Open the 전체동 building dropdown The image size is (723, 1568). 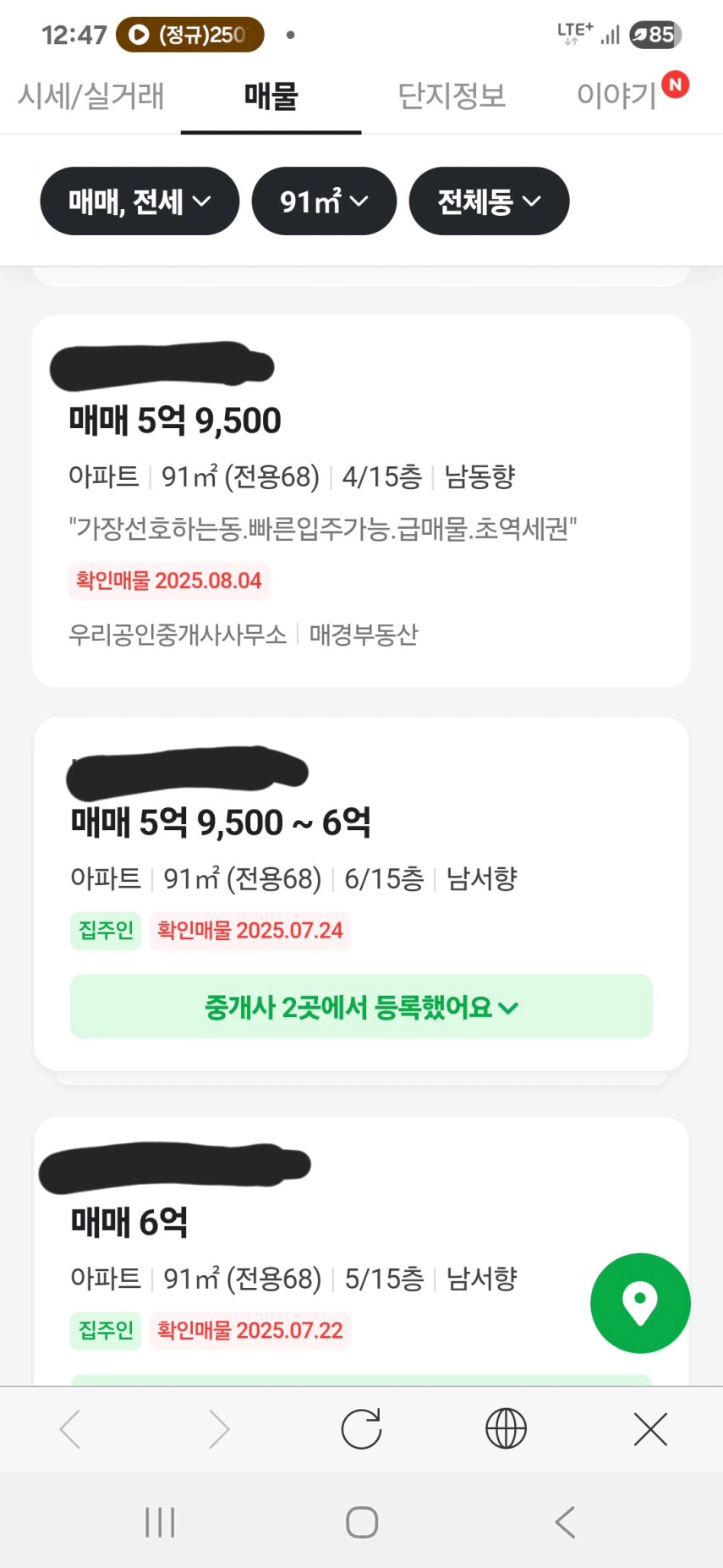tap(489, 201)
